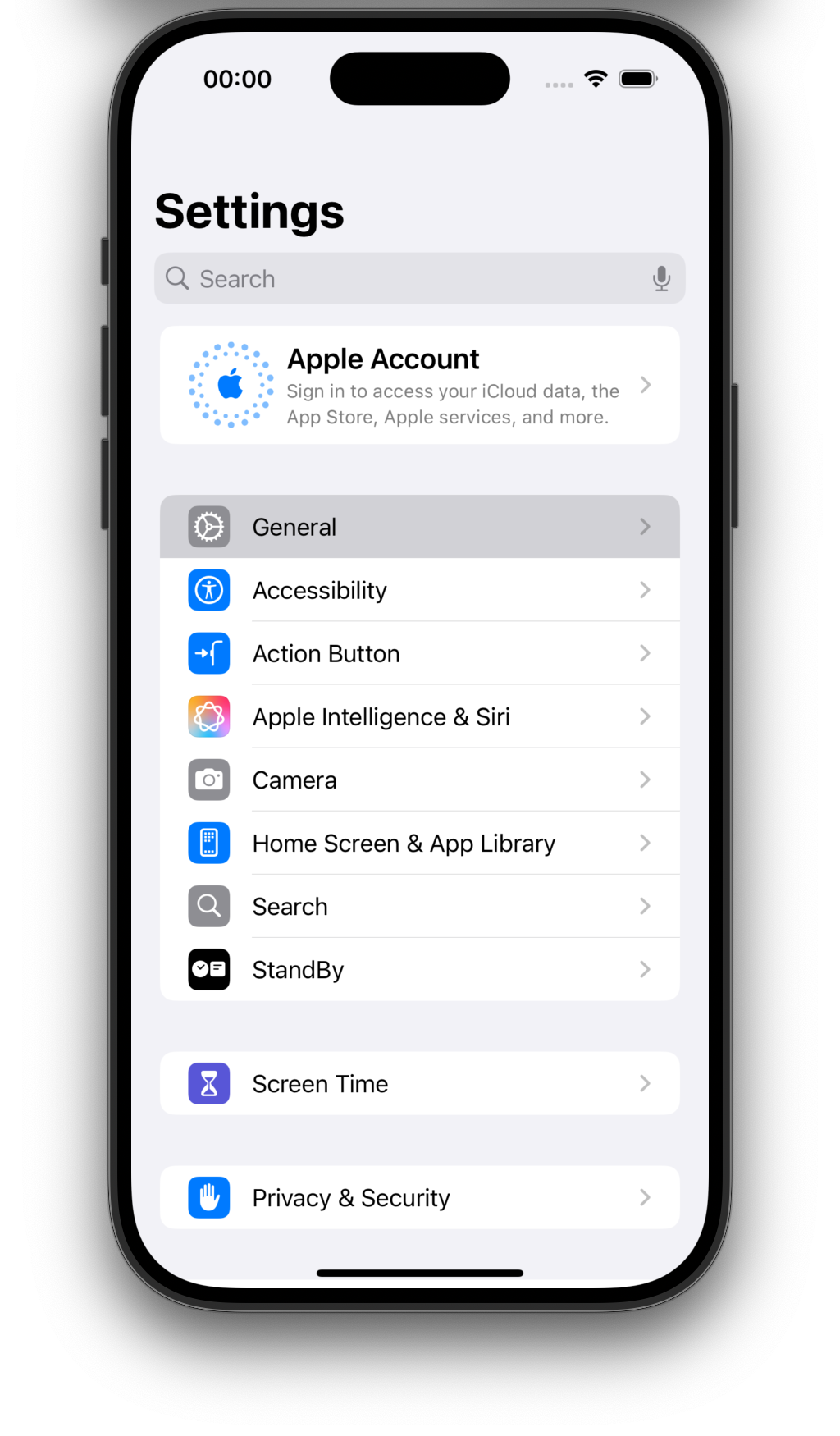This screenshot has width=840, height=1436.
Task: Open Screen Time
Action: tap(419, 1083)
